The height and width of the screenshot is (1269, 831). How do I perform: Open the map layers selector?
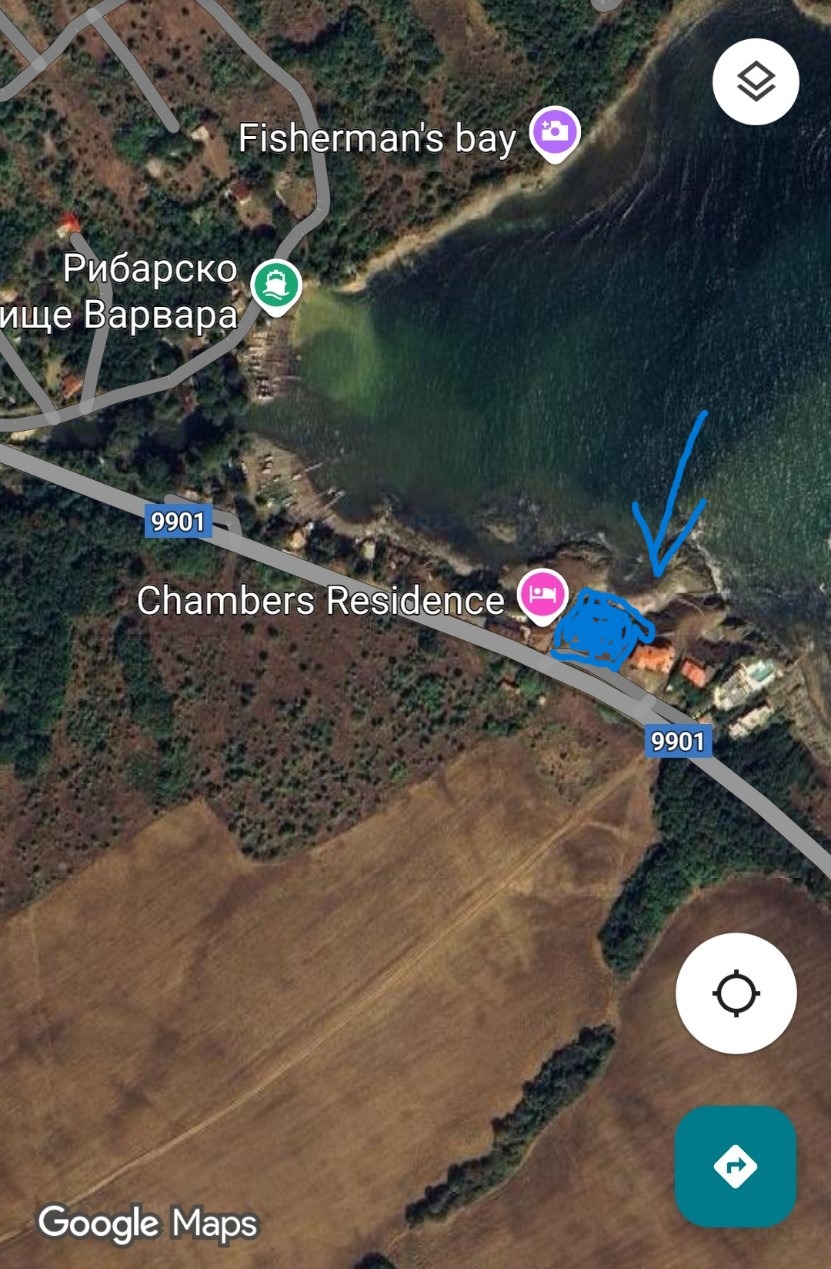click(x=755, y=82)
